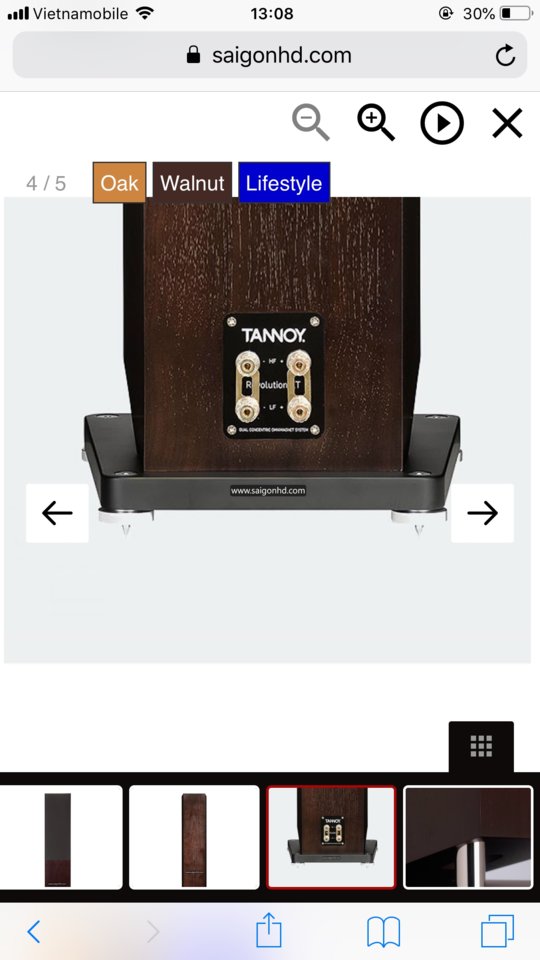
Task: Open the Lifestyle image set
Action: click(x=284, y=182)
